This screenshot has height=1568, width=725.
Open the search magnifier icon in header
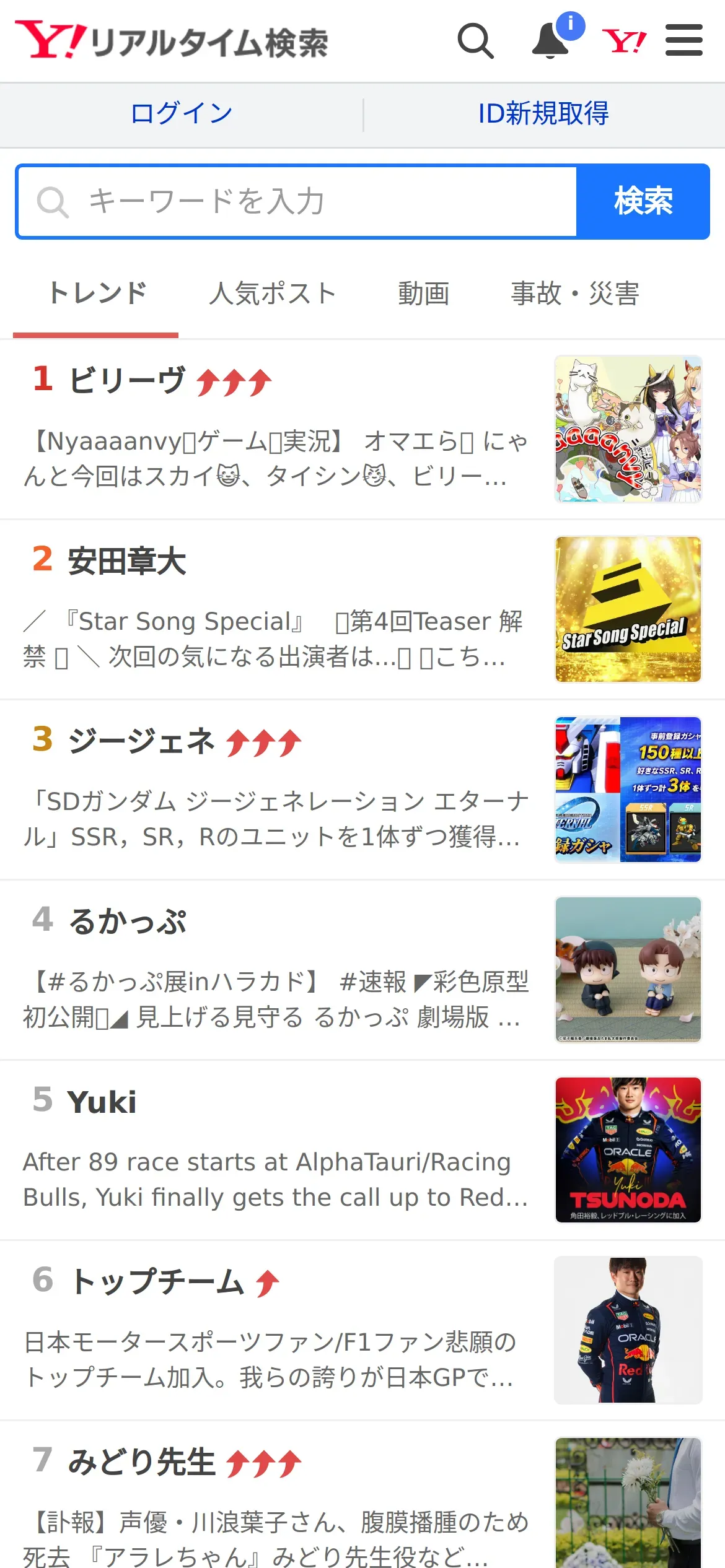pyautogui.click(x=475, y=41)
